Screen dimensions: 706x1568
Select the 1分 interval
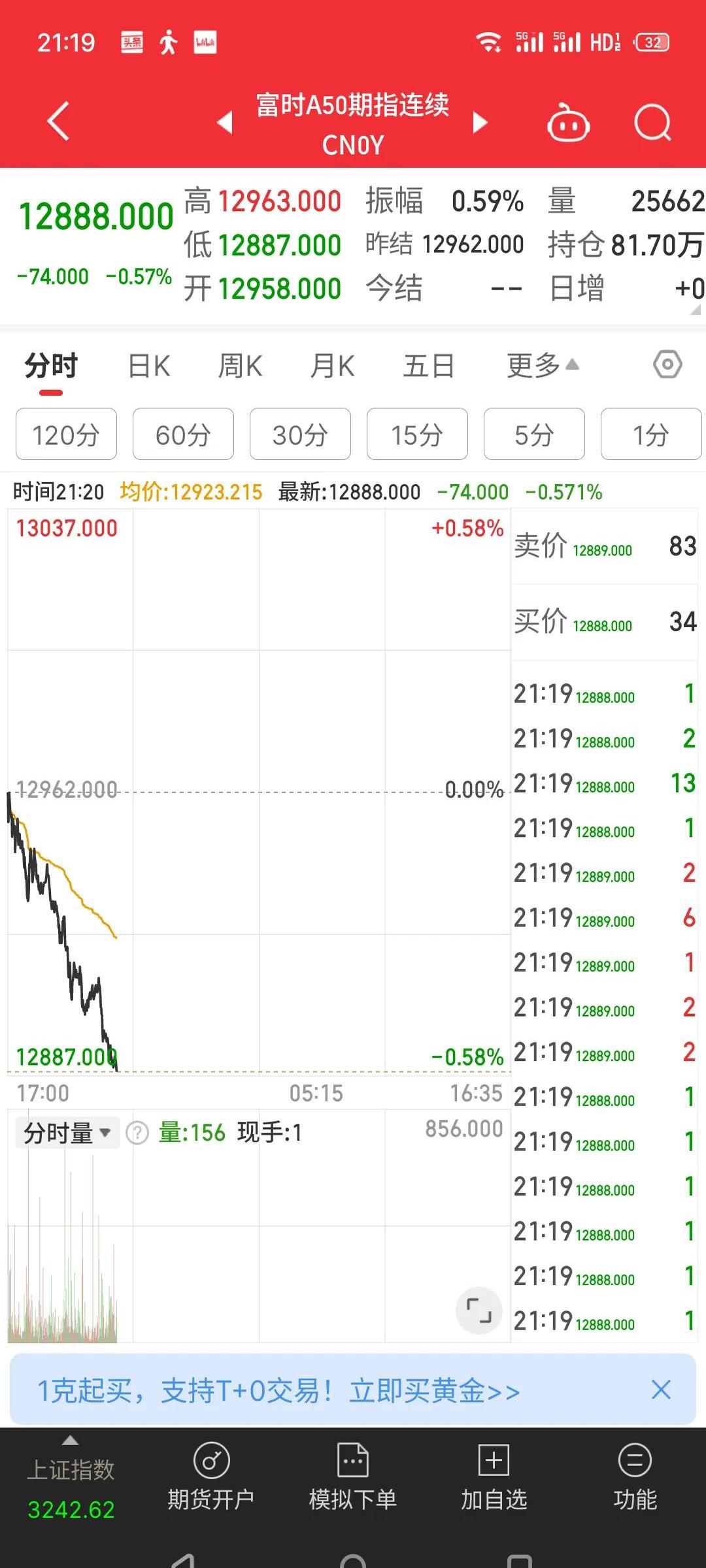point(650,434)
